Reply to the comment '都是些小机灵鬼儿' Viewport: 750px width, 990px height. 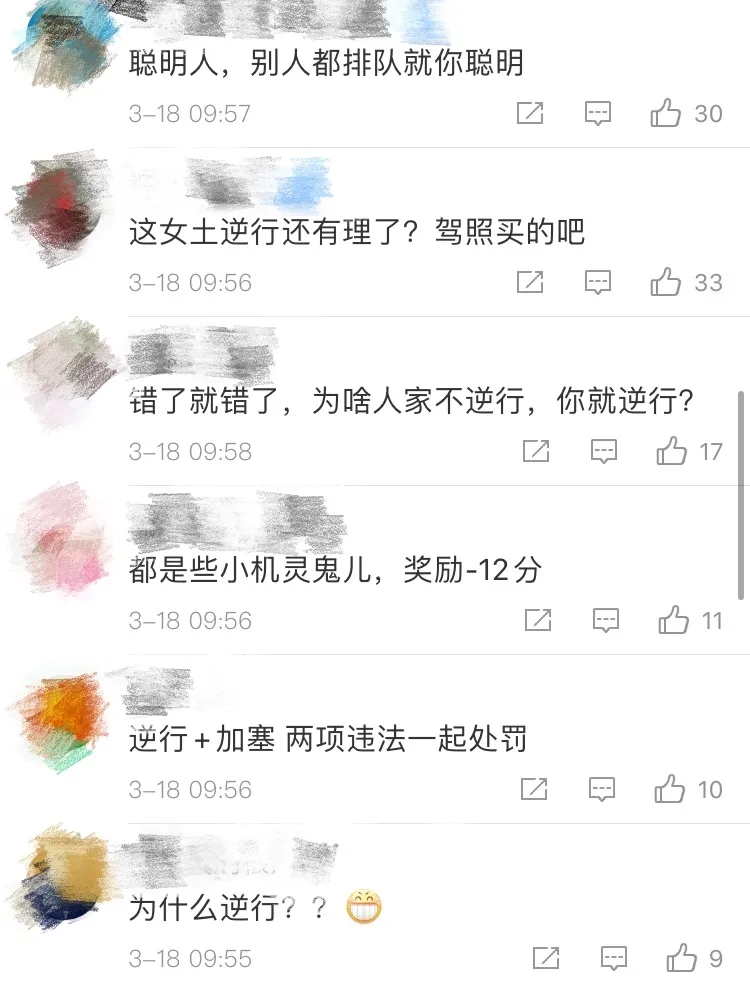tap(606, 621)
